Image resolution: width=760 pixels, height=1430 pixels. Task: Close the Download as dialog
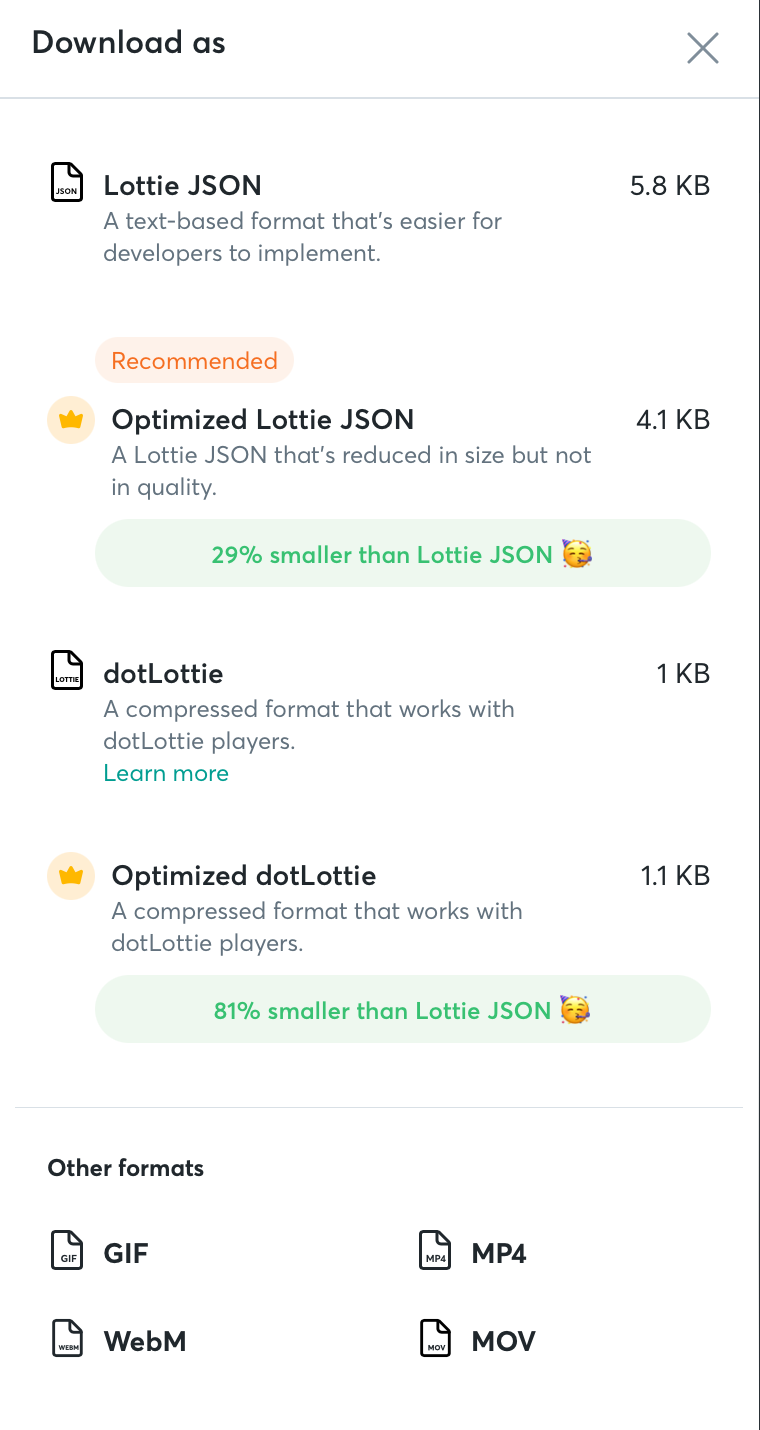(702, 47)
